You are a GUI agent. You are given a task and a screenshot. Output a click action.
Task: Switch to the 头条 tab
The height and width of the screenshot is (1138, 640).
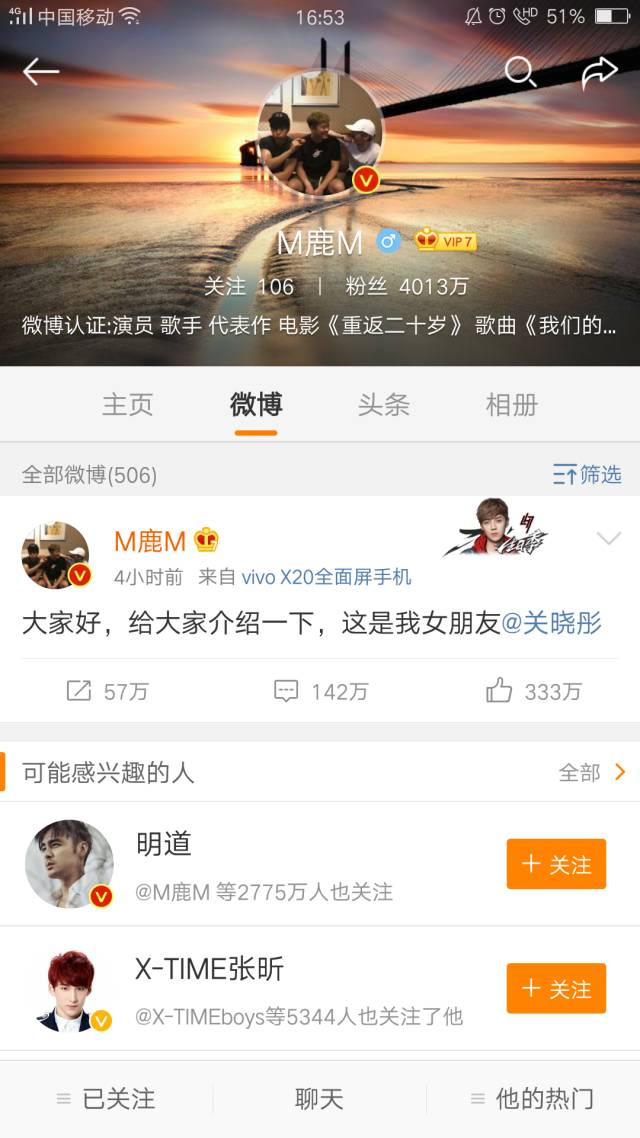pyautogui.click(x=384, y=405)
